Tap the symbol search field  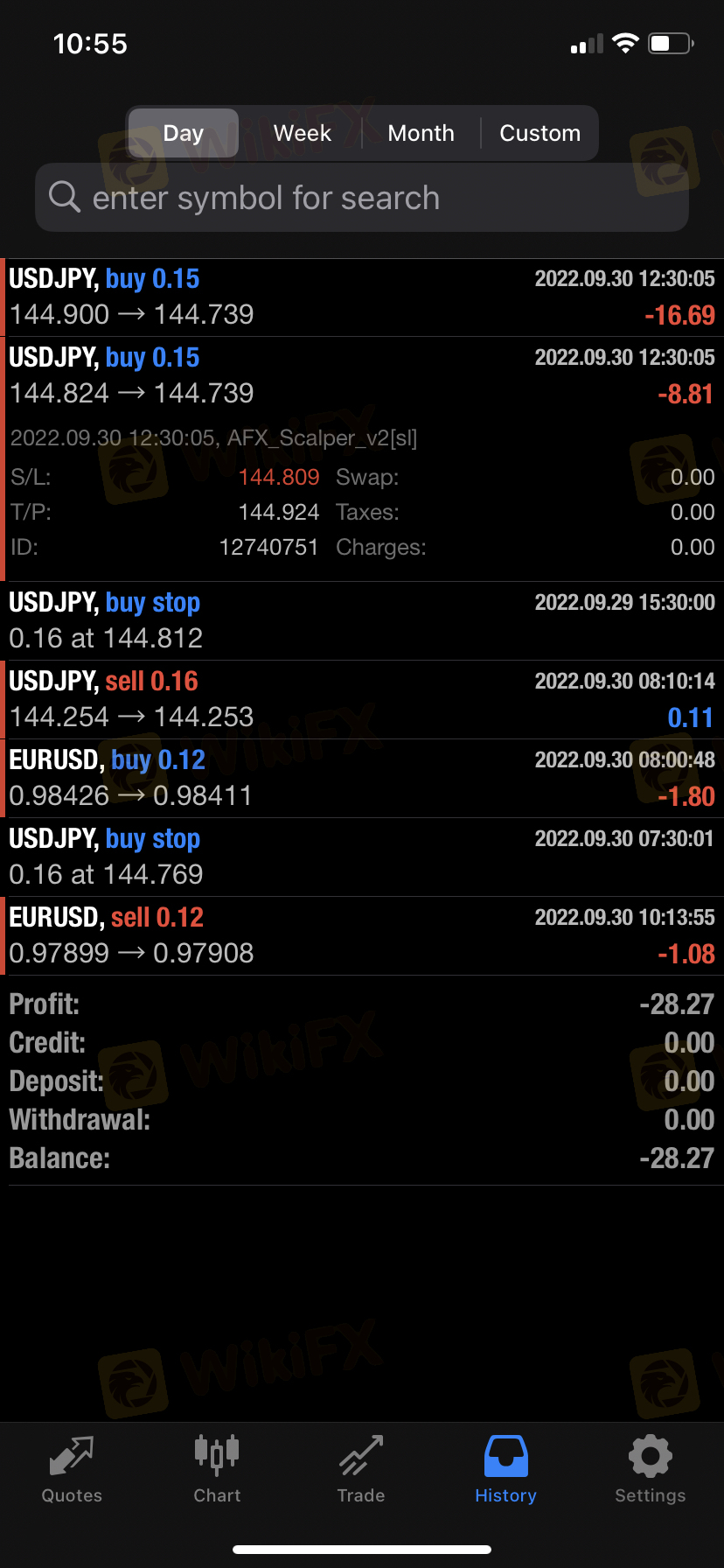(x=362, y=198)
